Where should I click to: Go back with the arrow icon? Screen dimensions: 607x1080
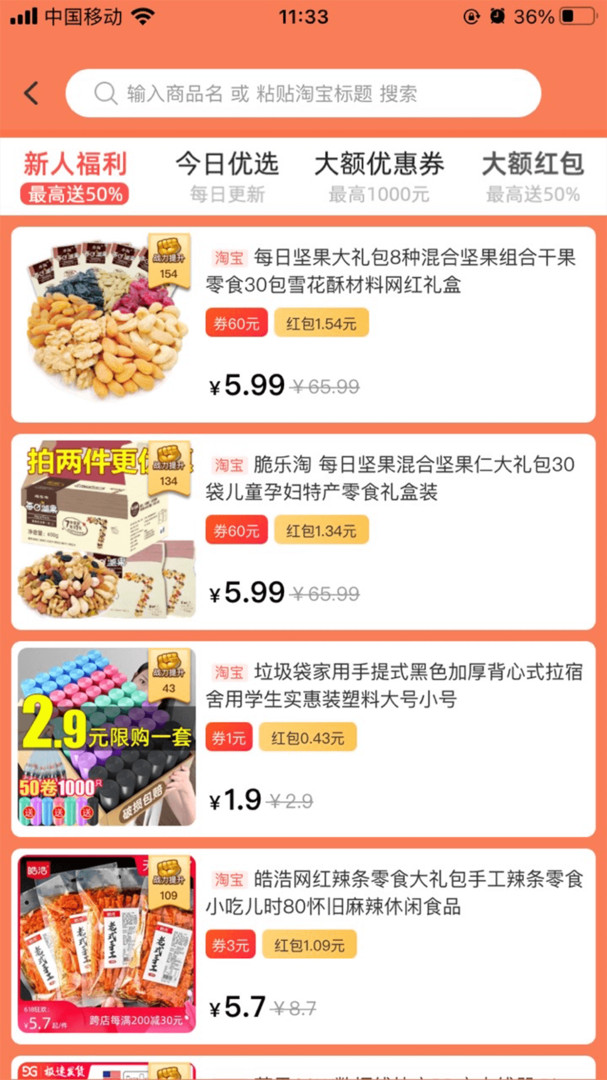click(x=32, y=94)
